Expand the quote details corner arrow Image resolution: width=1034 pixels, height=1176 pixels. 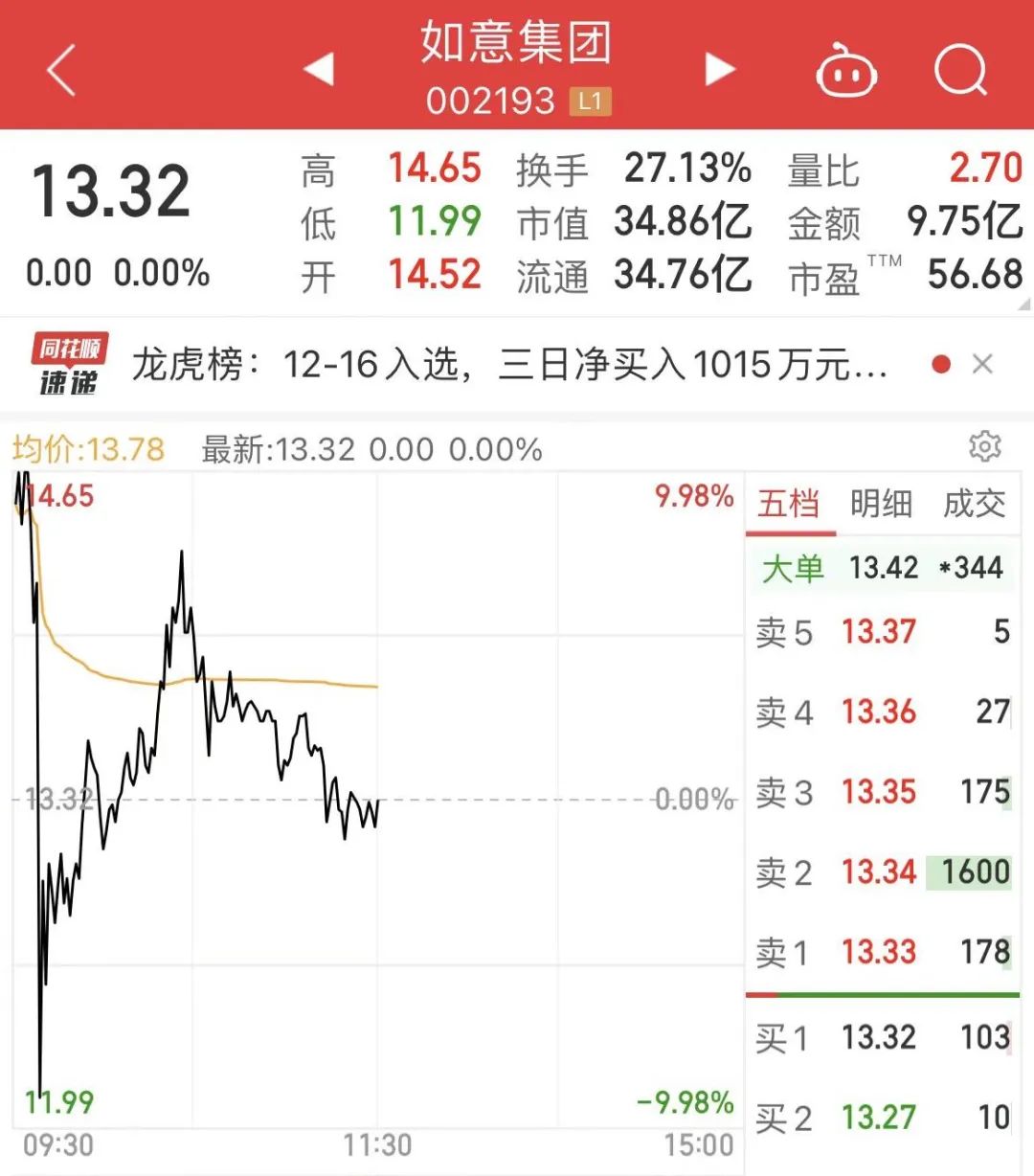click(1023, 305)
